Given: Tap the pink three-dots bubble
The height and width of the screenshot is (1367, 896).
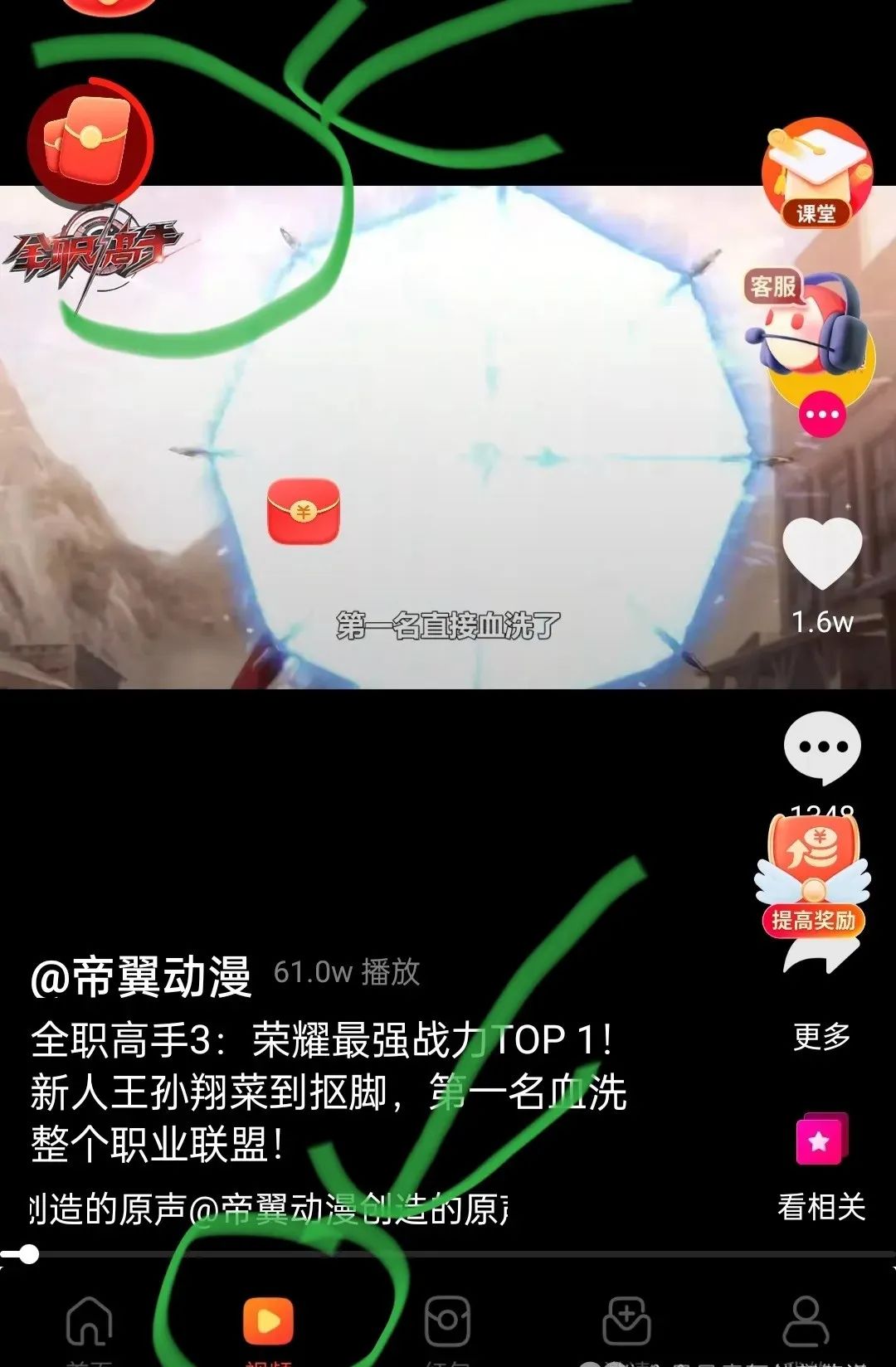Looking at the screenshot, I should pyautogui.click(x=822, y=415).
